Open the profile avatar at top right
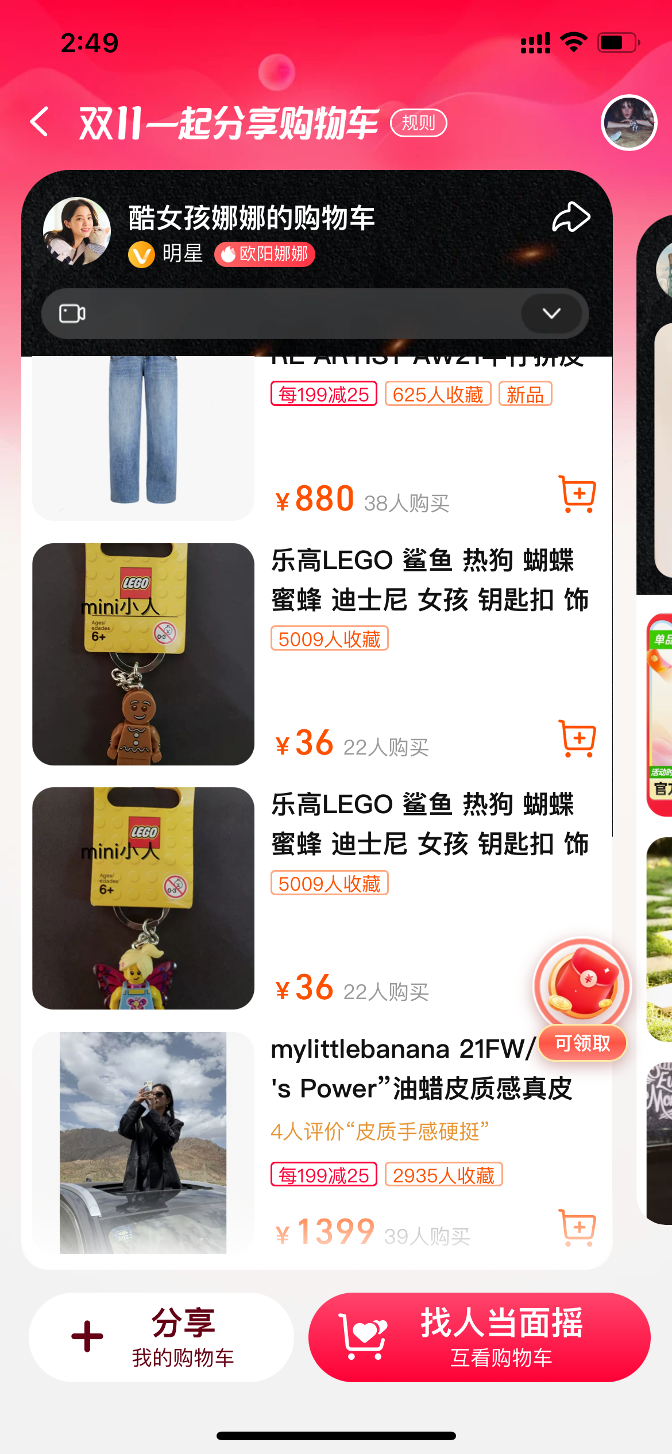The width and height of the screenshot is (672, 1454). tap(629, 123)
